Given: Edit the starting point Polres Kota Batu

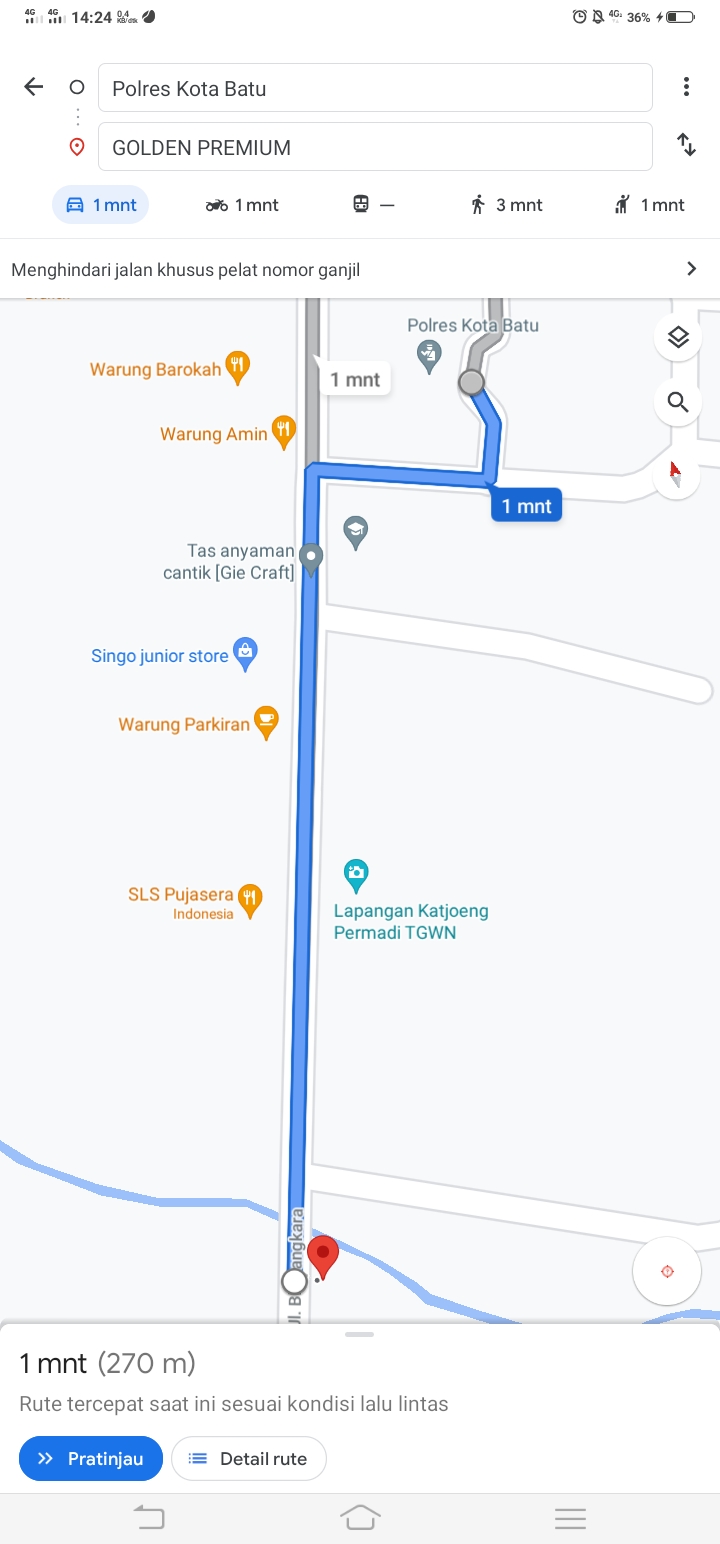Looking at the screenshot, I should click(x=375, y=88).
